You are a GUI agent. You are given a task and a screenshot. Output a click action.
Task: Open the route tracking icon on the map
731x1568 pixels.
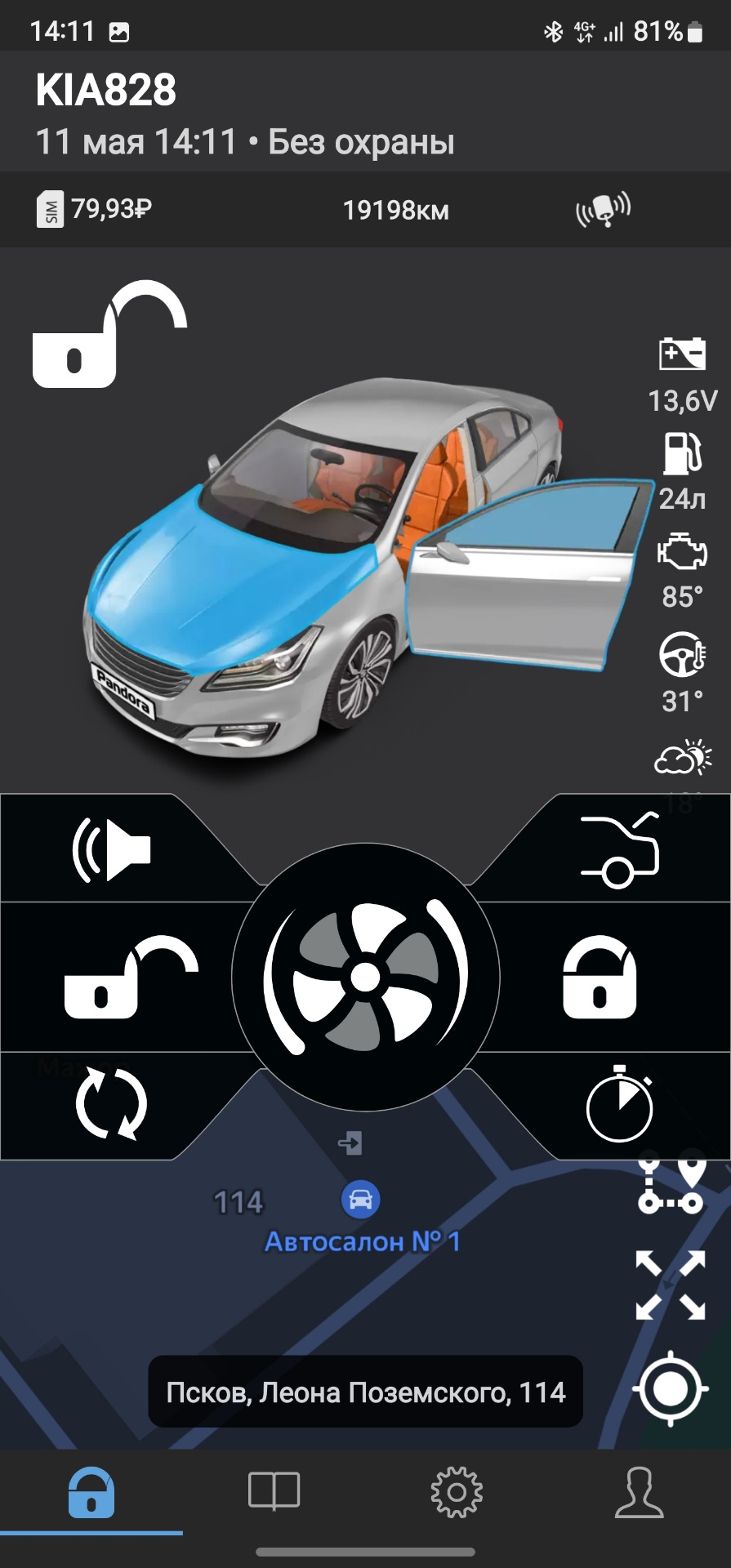pyautogui.click(x=671, y=1182)
